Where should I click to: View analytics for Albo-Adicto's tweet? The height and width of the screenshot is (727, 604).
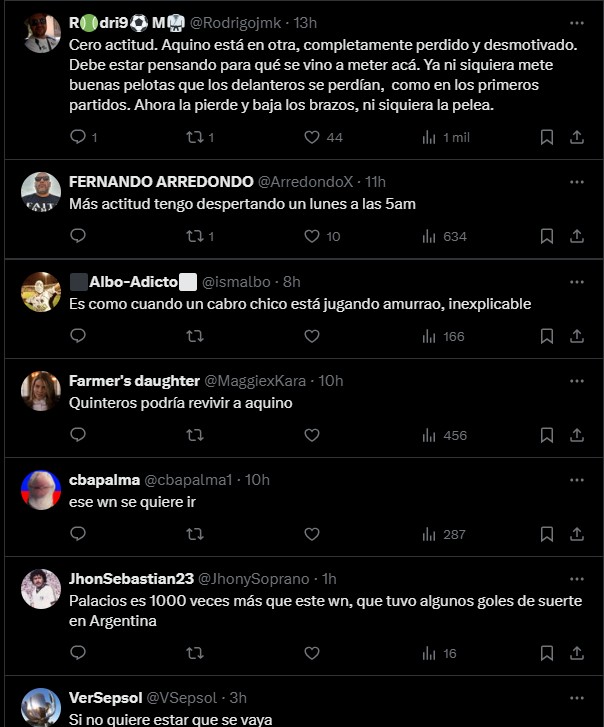point(443,336)
